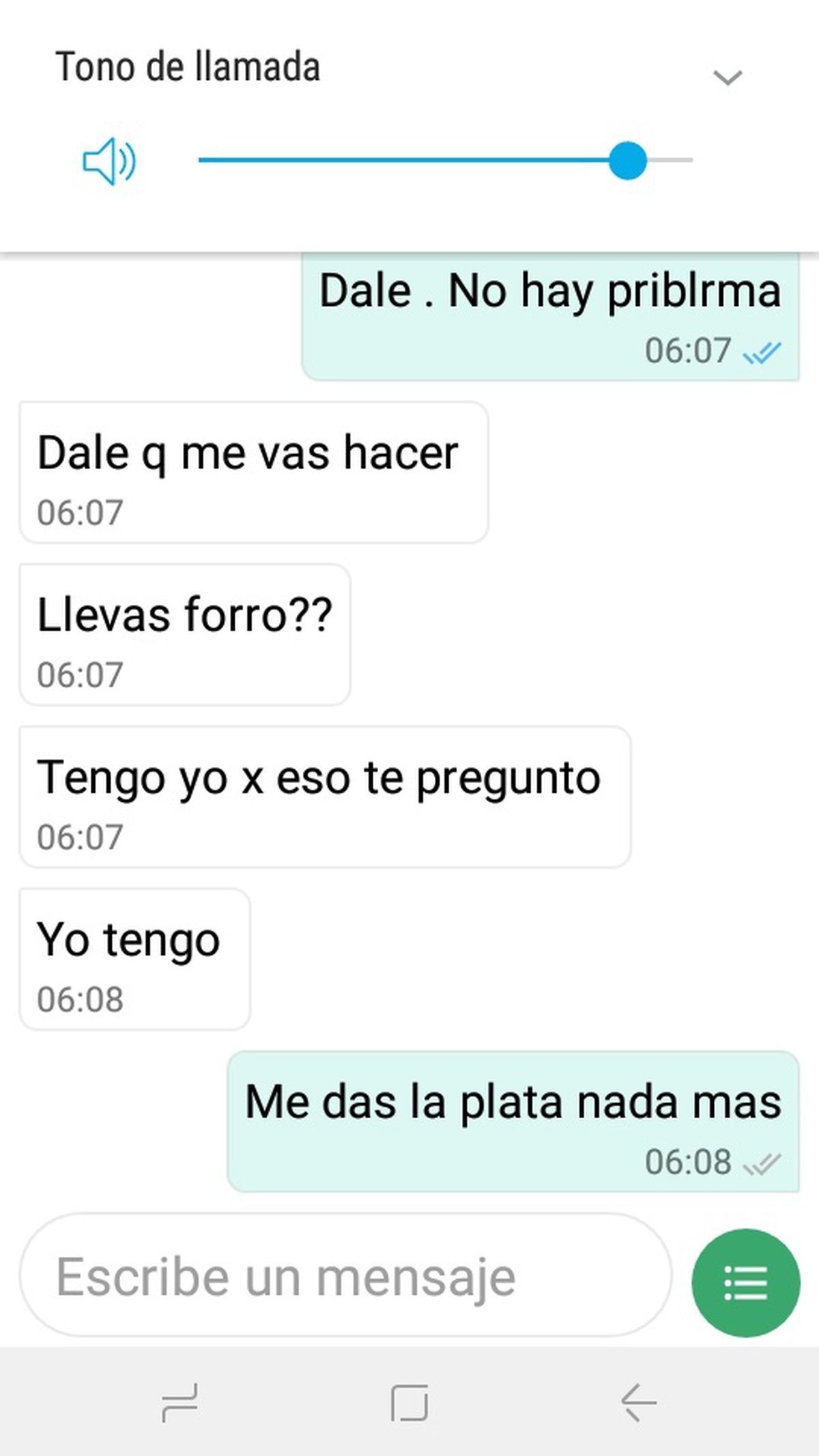Image resolution: width=819 pixels, height=1456 pixels.
Task: Go back with the system back button
Action: pyautogui.click(x=638, y=1403)
